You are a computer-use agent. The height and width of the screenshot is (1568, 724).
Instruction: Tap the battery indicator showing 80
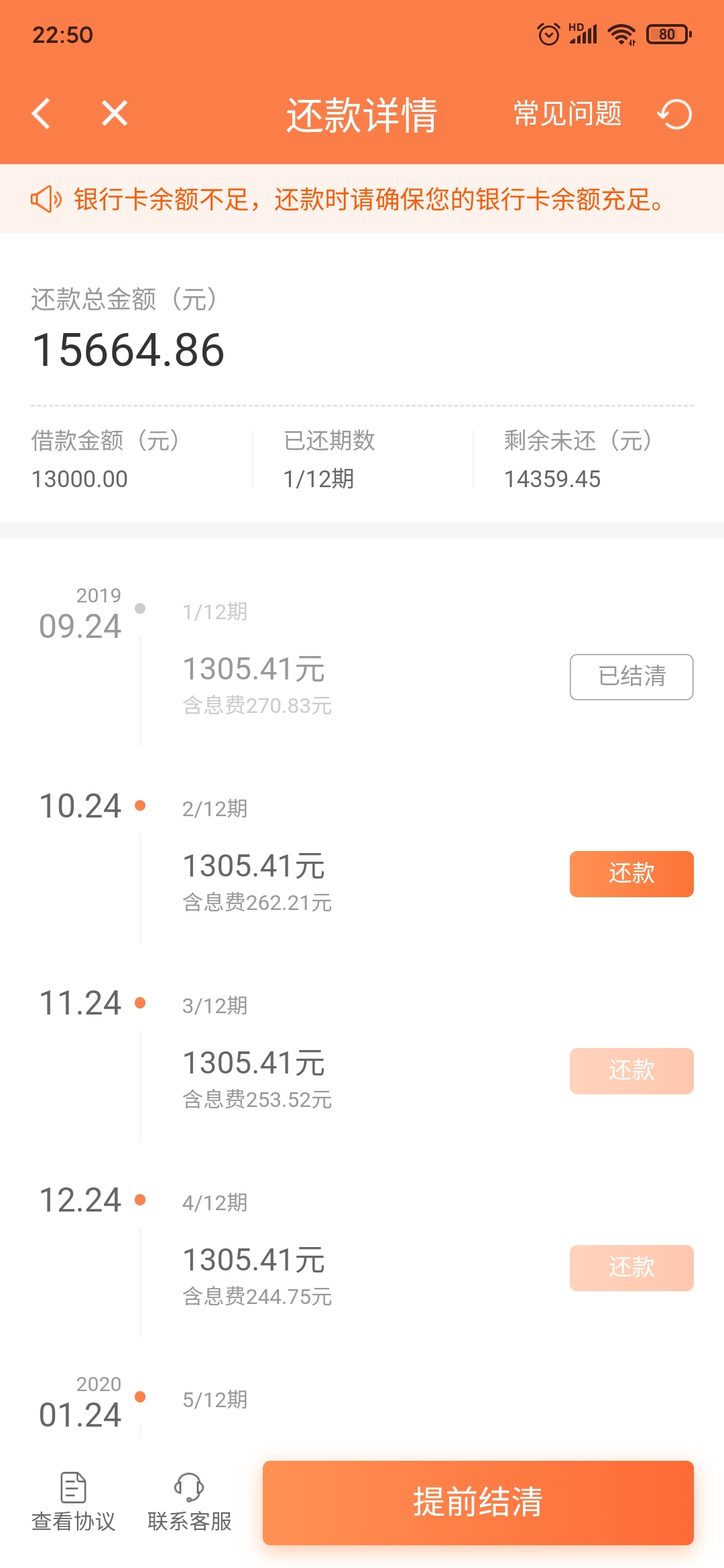(666, 33)
